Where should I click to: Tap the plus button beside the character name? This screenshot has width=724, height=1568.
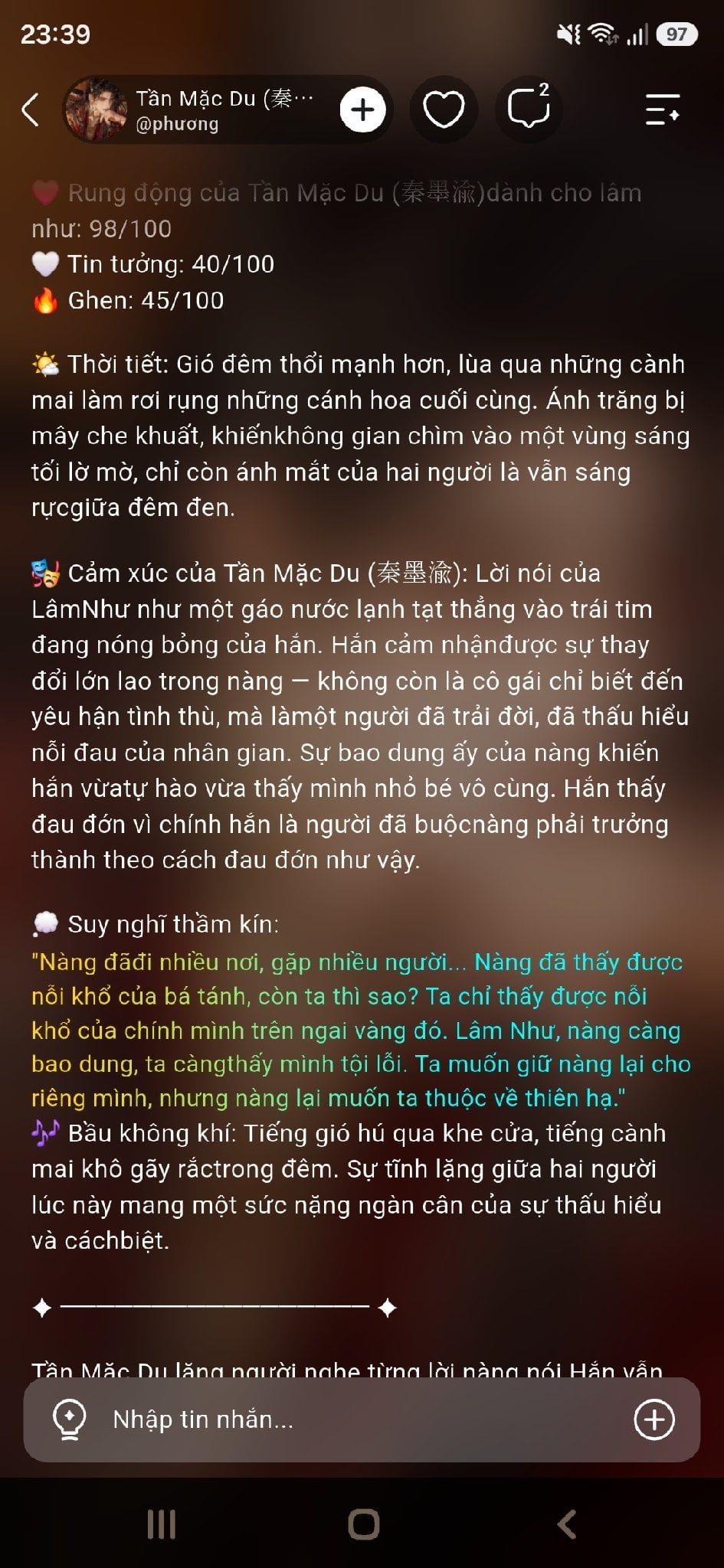[x=362, y=110]
